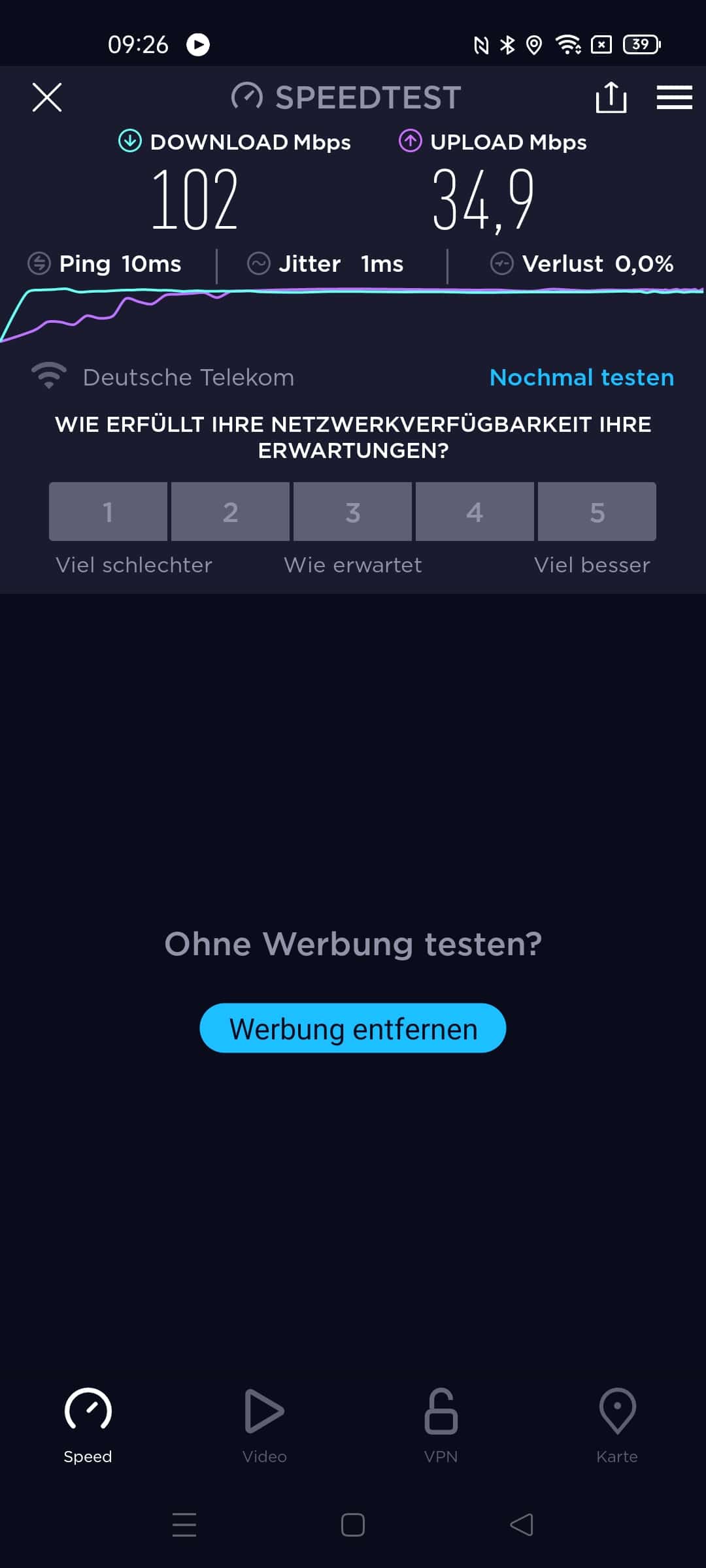Give rating 5, Viel besser
The width and height of the screenshot is (706, 1568).
point(597,512)
